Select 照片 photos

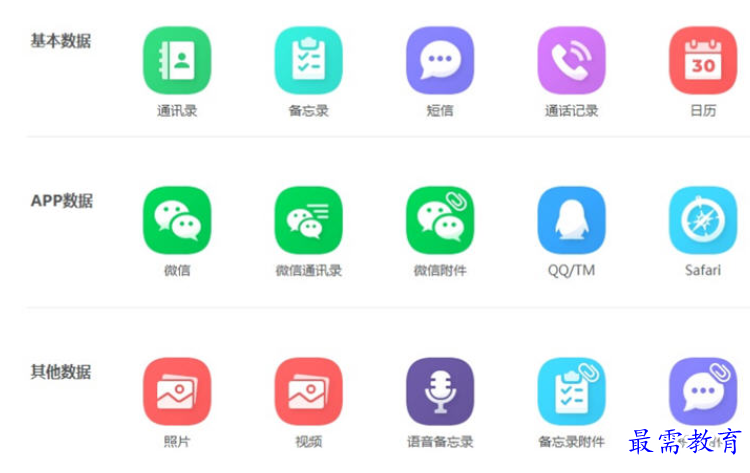point(177,391)
